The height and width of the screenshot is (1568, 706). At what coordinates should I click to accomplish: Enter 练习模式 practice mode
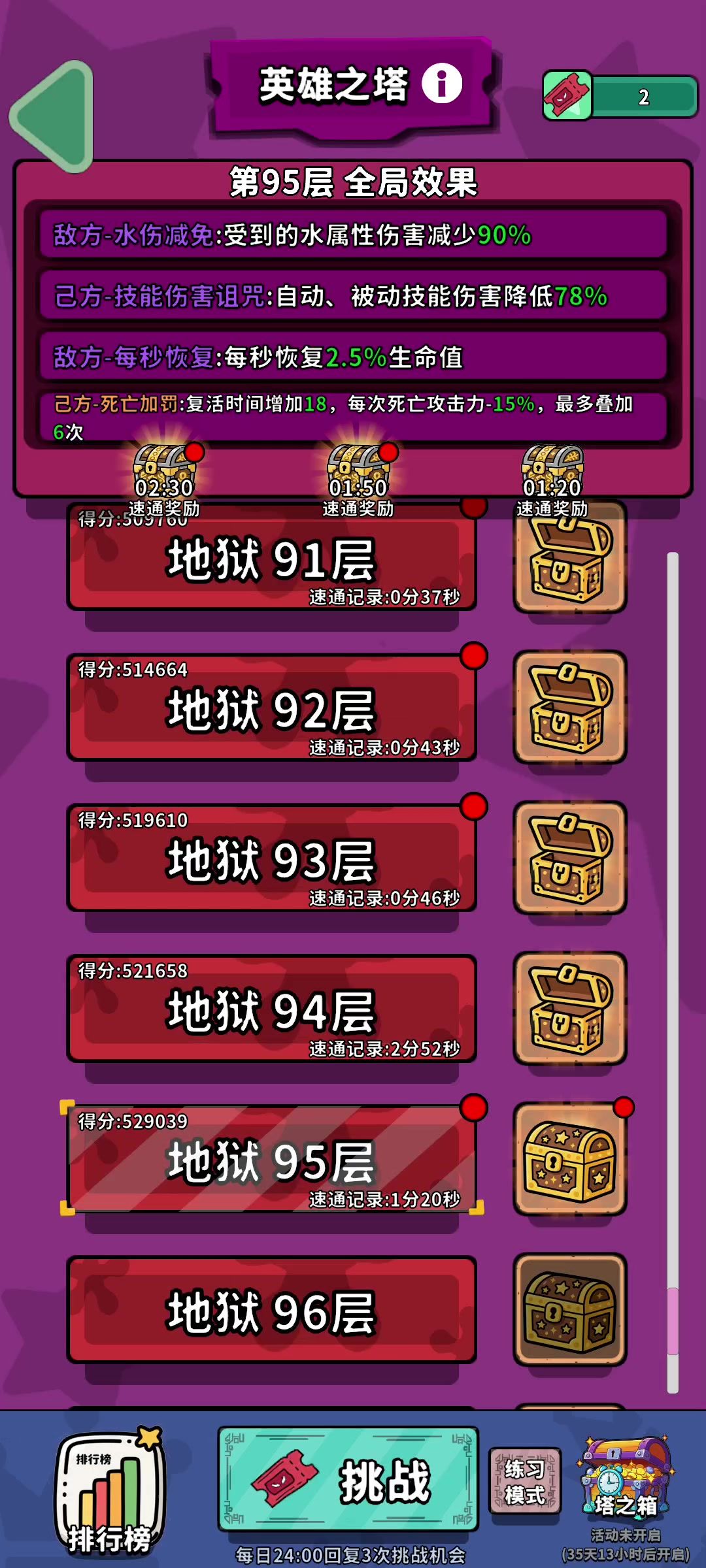click(x=524, y=1481)
